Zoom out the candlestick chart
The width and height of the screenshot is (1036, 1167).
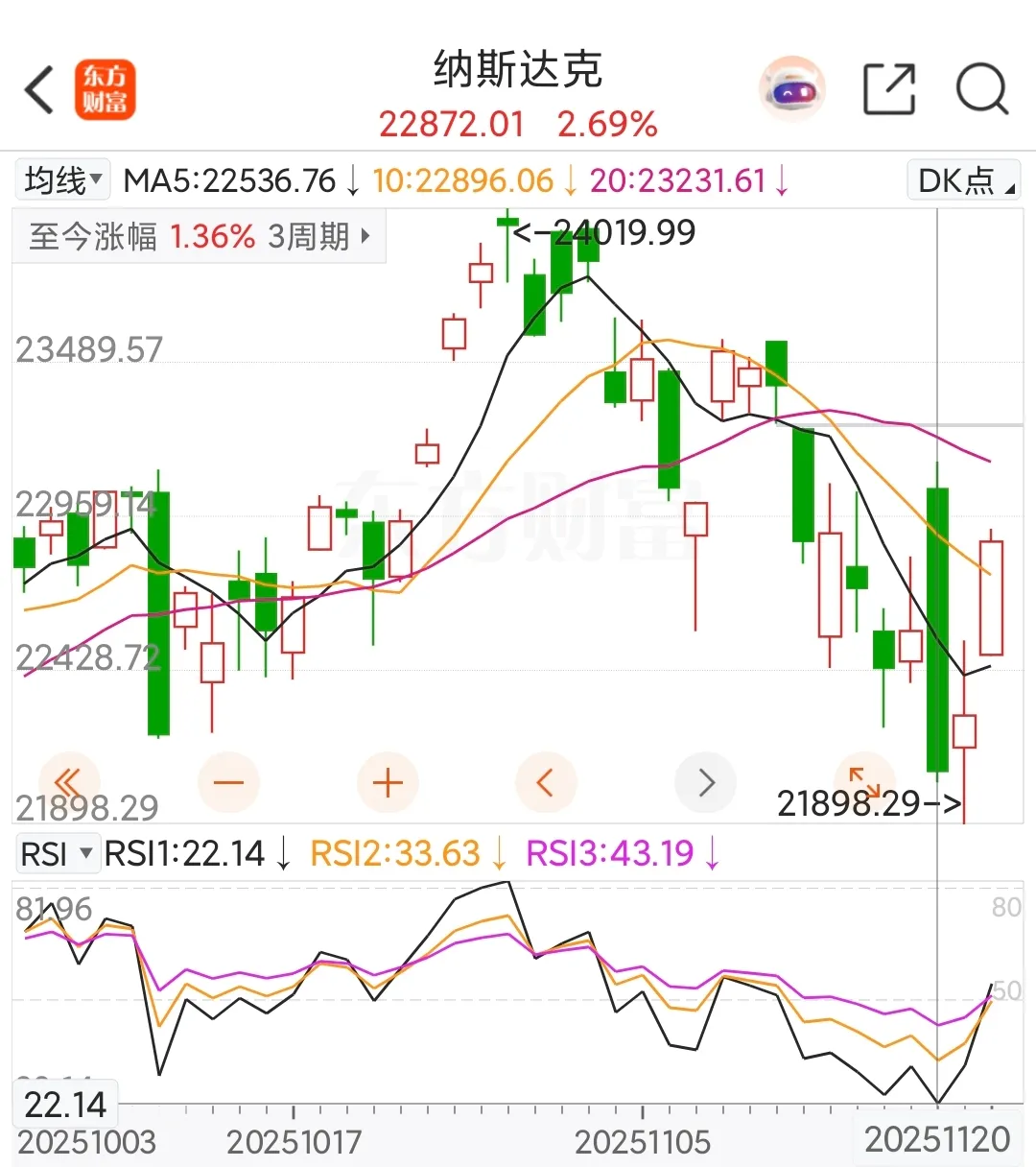(228, 783)
